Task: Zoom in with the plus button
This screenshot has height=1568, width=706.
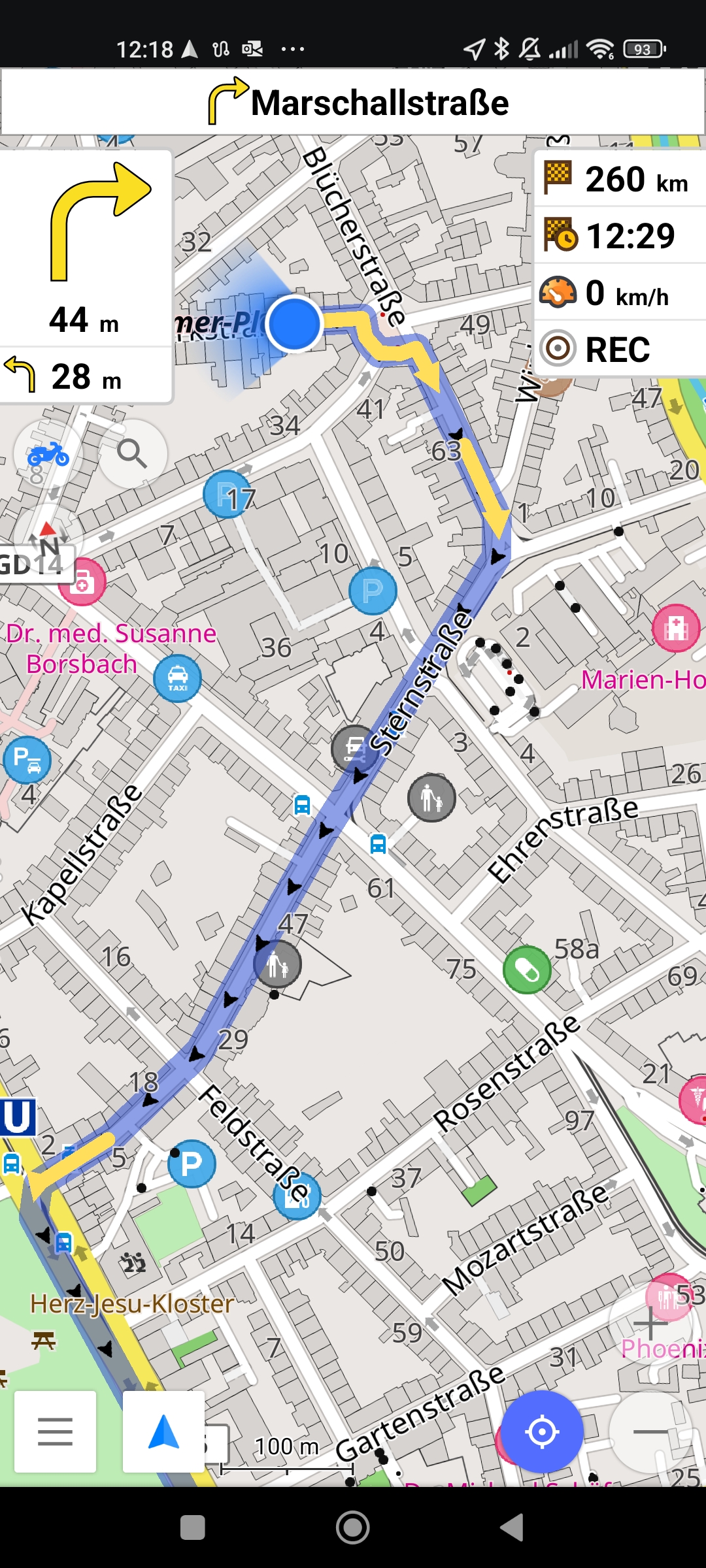Action: [650, 1324]
